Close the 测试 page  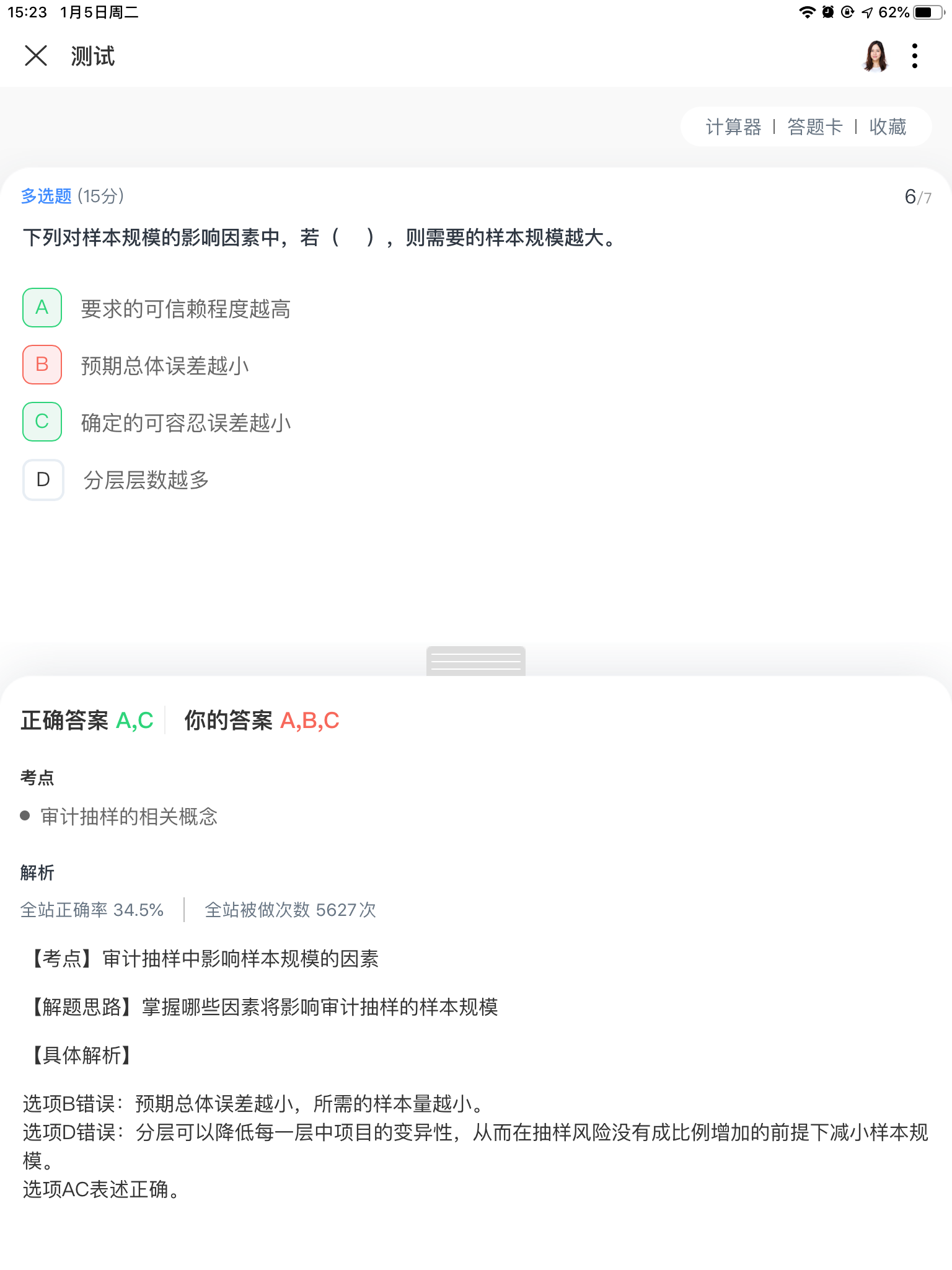[36, 56]
